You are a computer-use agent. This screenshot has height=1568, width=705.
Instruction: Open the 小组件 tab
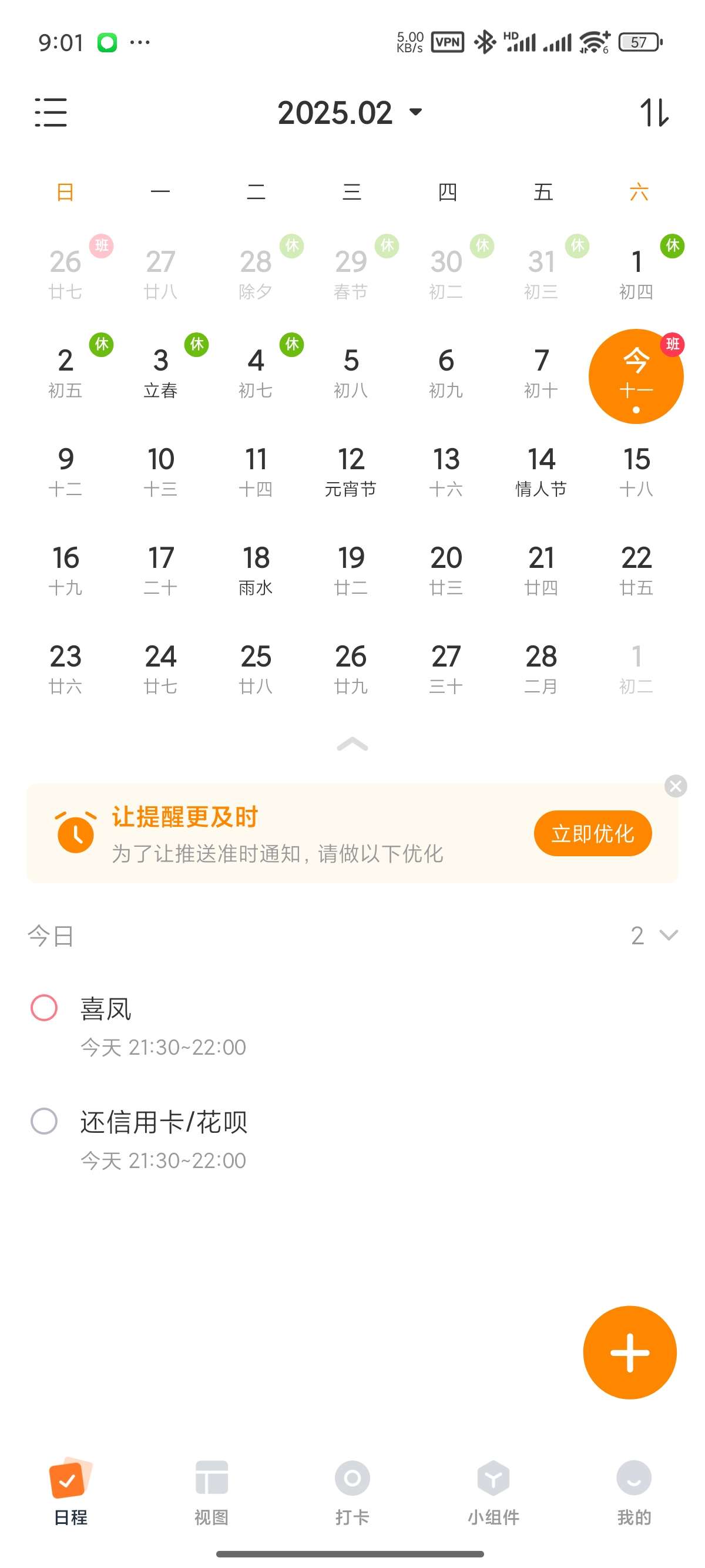click(x=493, y=1491)
